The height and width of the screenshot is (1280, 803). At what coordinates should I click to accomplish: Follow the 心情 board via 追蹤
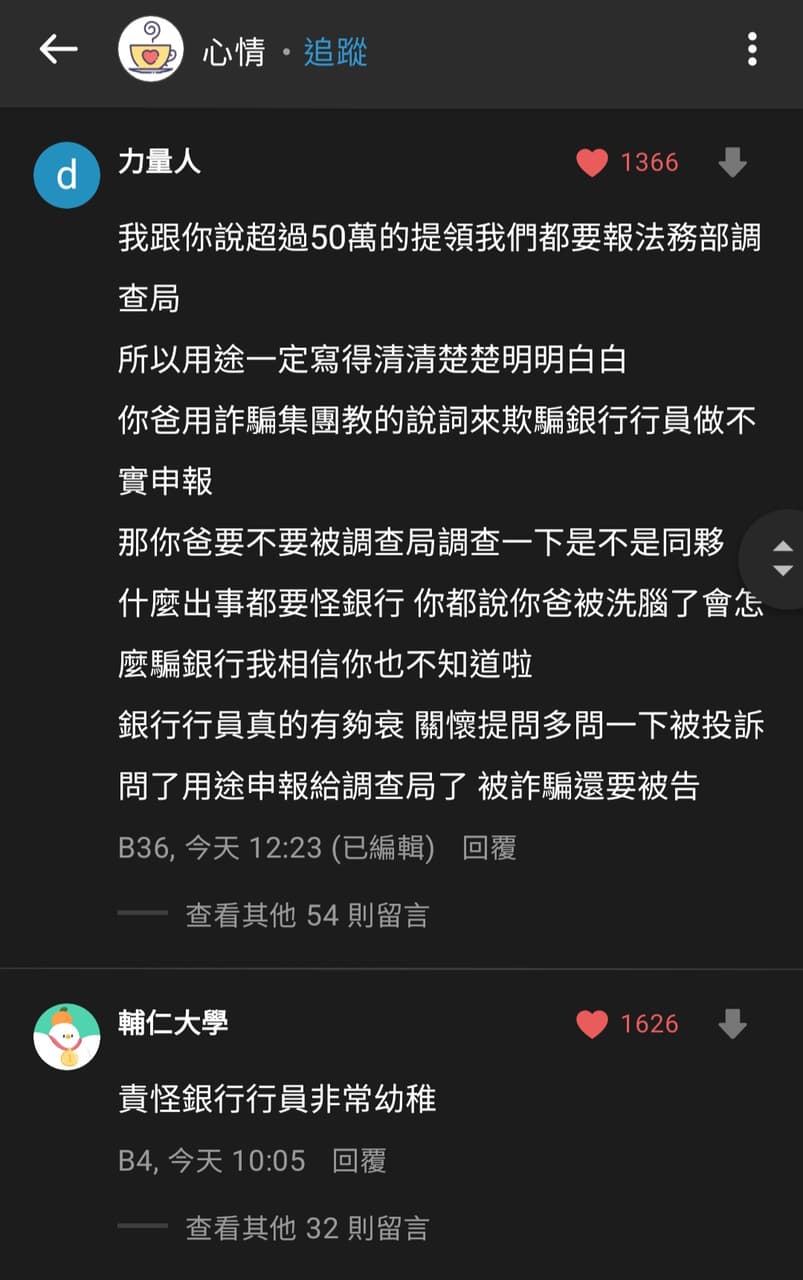(336, 52)
